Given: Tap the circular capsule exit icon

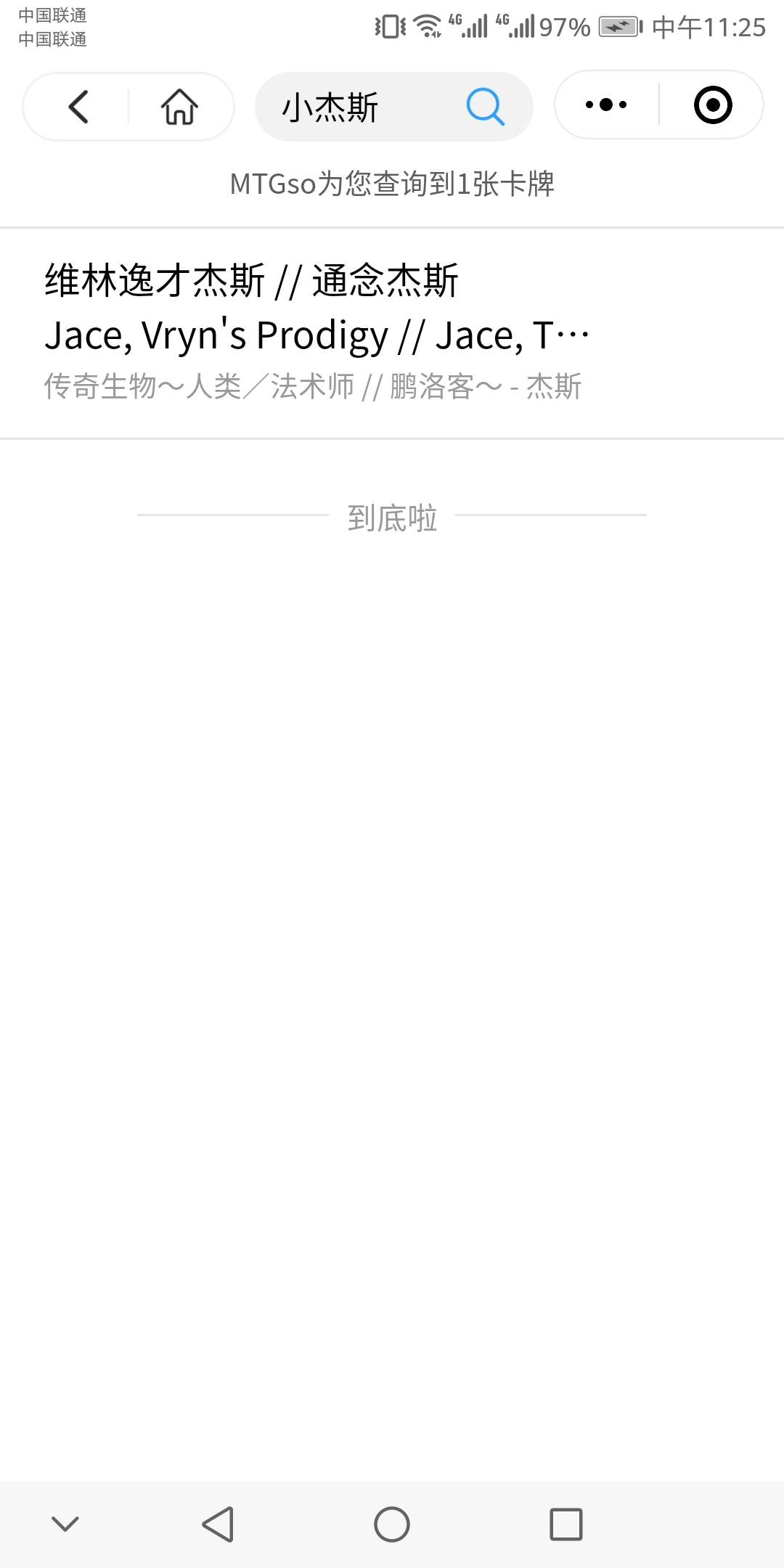Looking at the screenshot, I should pos(711,105).
